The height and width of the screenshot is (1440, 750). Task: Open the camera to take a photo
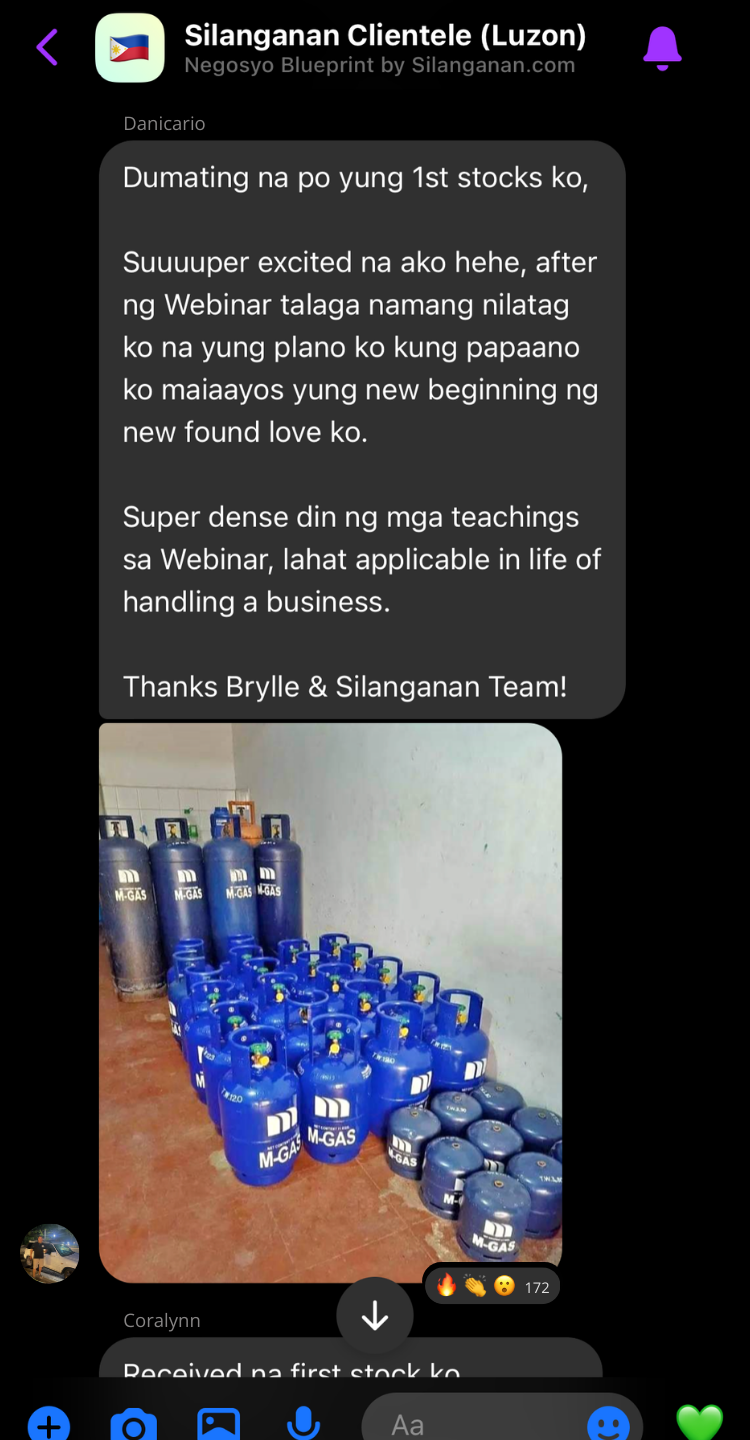click(133, 1423)
